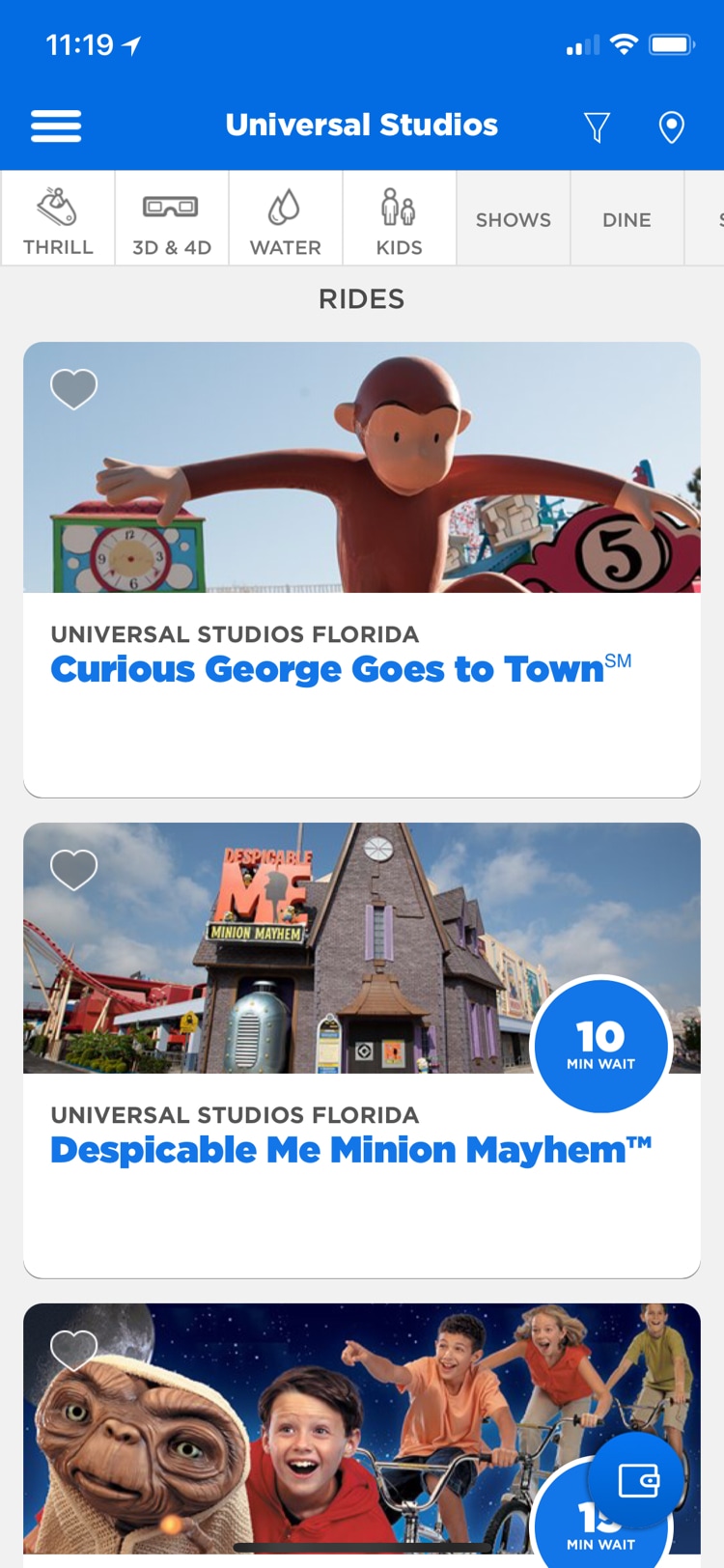Switch to the Dine tab
The image size is (724, 1568).
(x=627, y=219)
